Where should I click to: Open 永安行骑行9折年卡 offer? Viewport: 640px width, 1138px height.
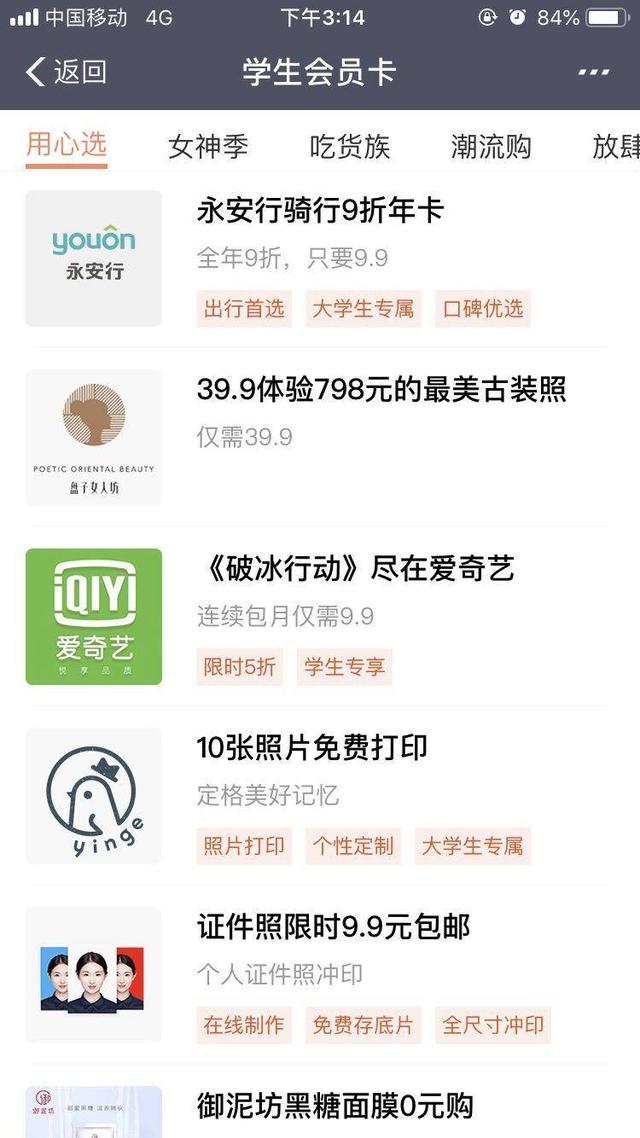(x=320, y=211)
